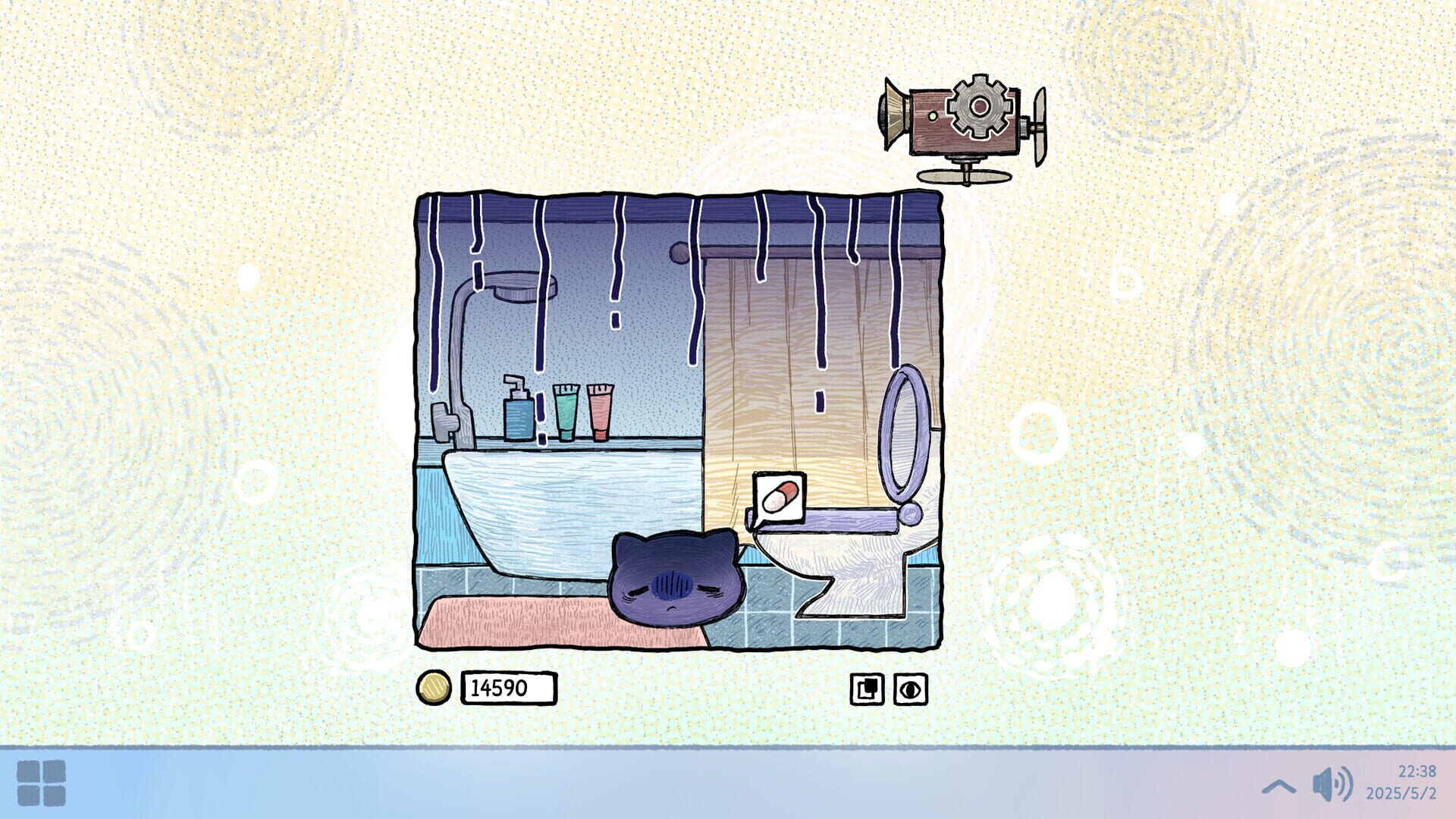Open the four-square start menu
The height and width of the screenshot is (819, 1456).
pyautogui.click(x=41, y=783)
